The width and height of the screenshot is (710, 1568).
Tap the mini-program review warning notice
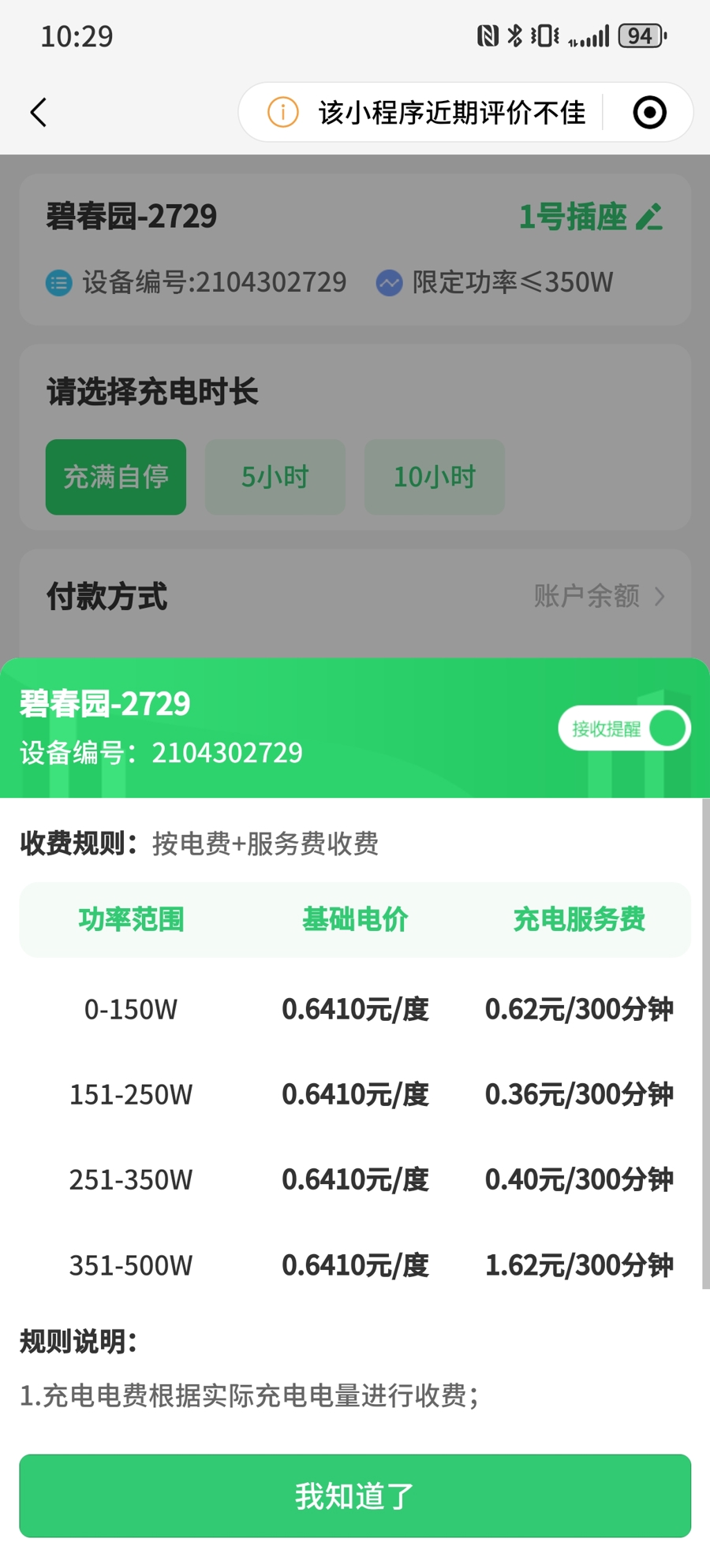427,113
